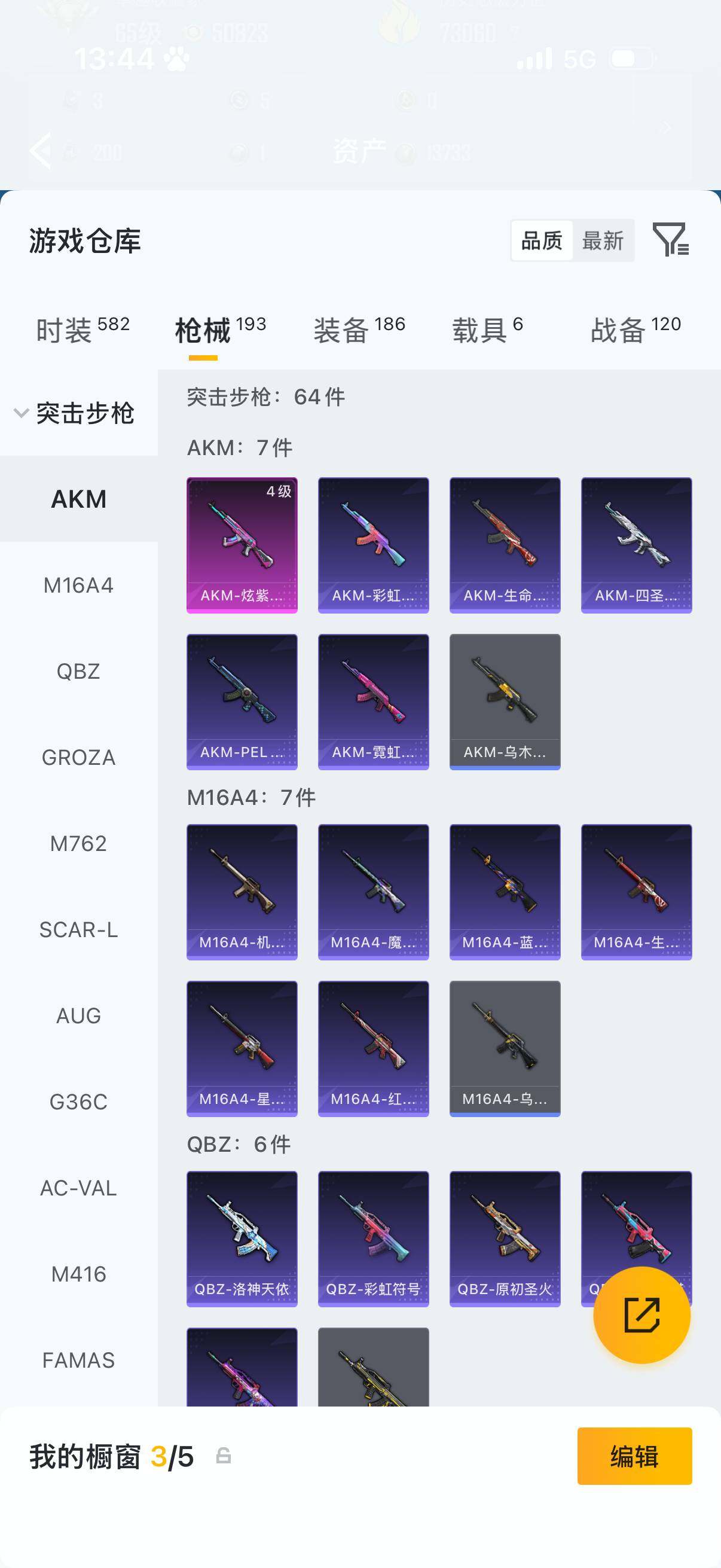Switch to the 时装 tab
The height and width of the screenshot is (1568, 721).
[82, 330]
